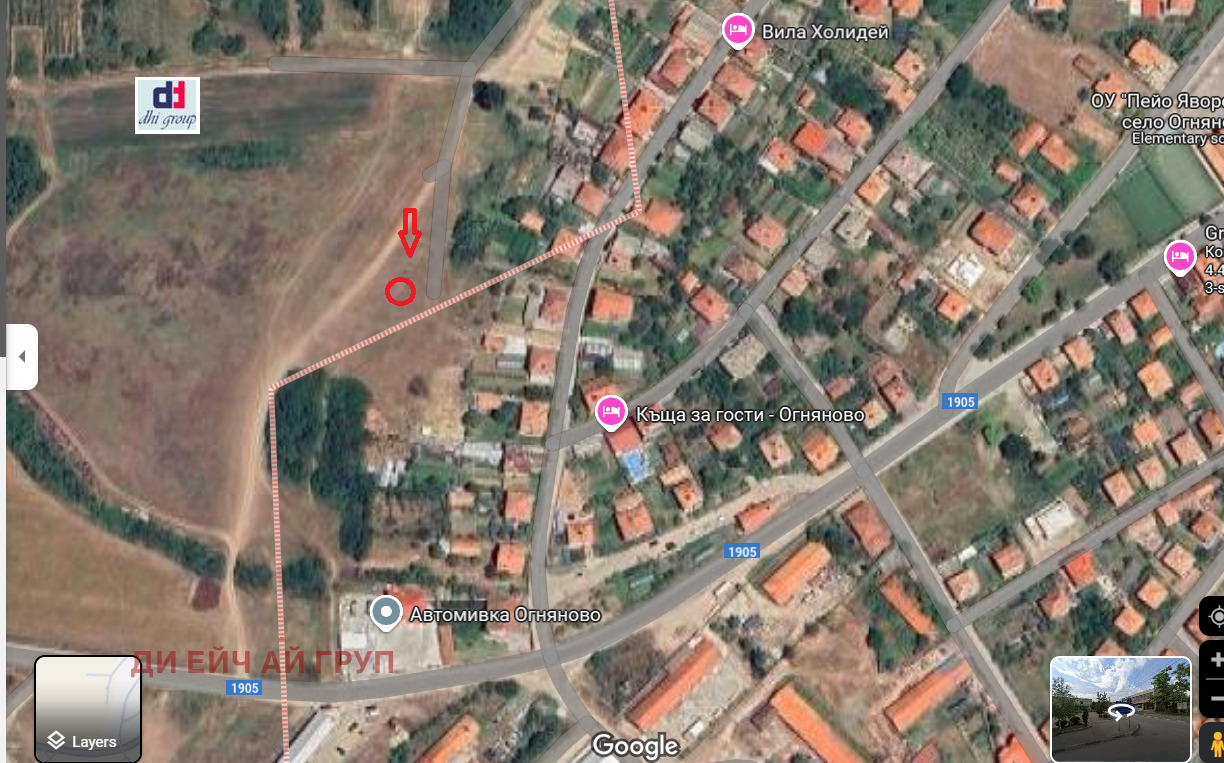Open the Layers map type switcher
The width and height of the screenshot is (1224, 763).
click(x=88, y=708)
